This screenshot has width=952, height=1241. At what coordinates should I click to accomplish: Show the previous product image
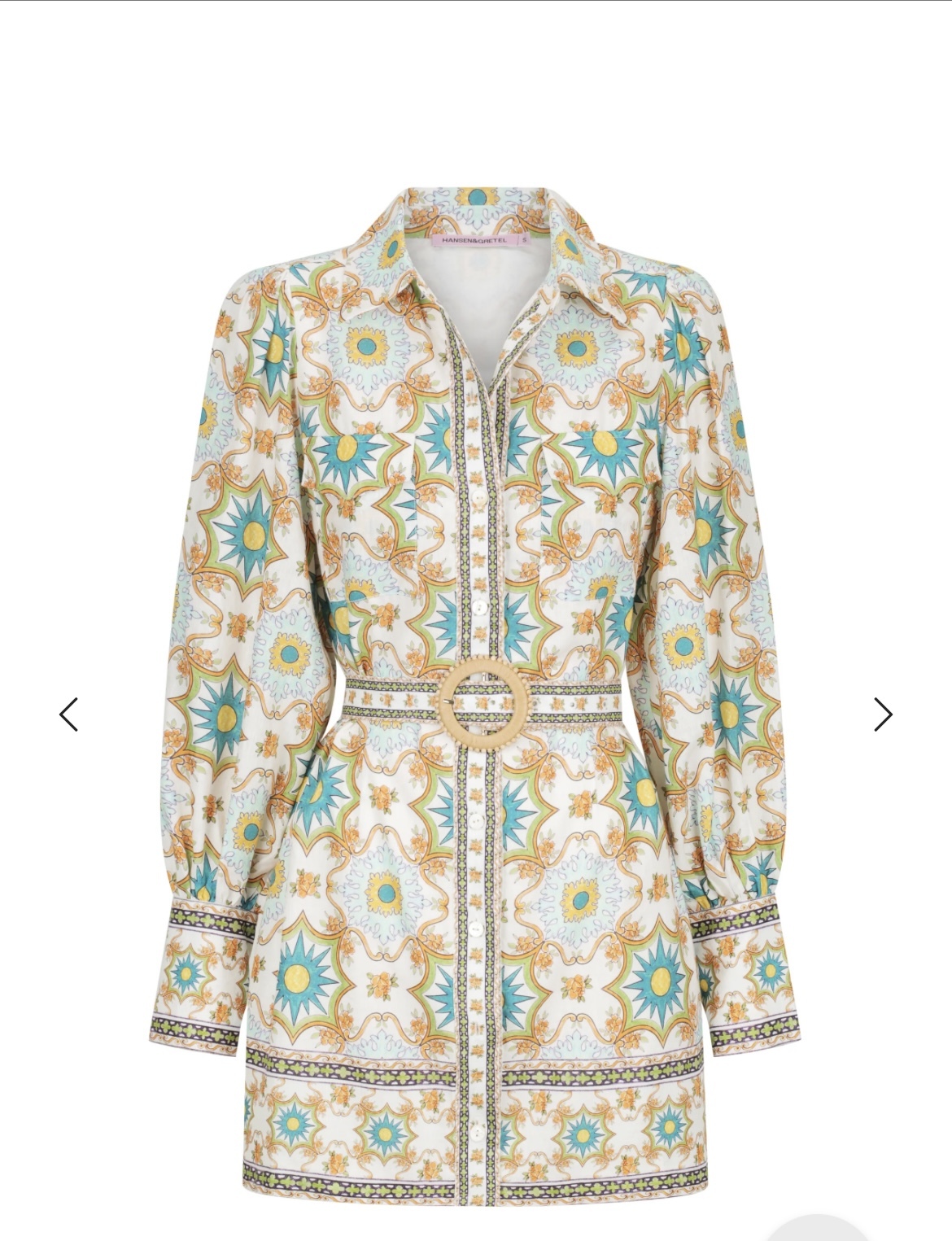click(x=69, y=714)
